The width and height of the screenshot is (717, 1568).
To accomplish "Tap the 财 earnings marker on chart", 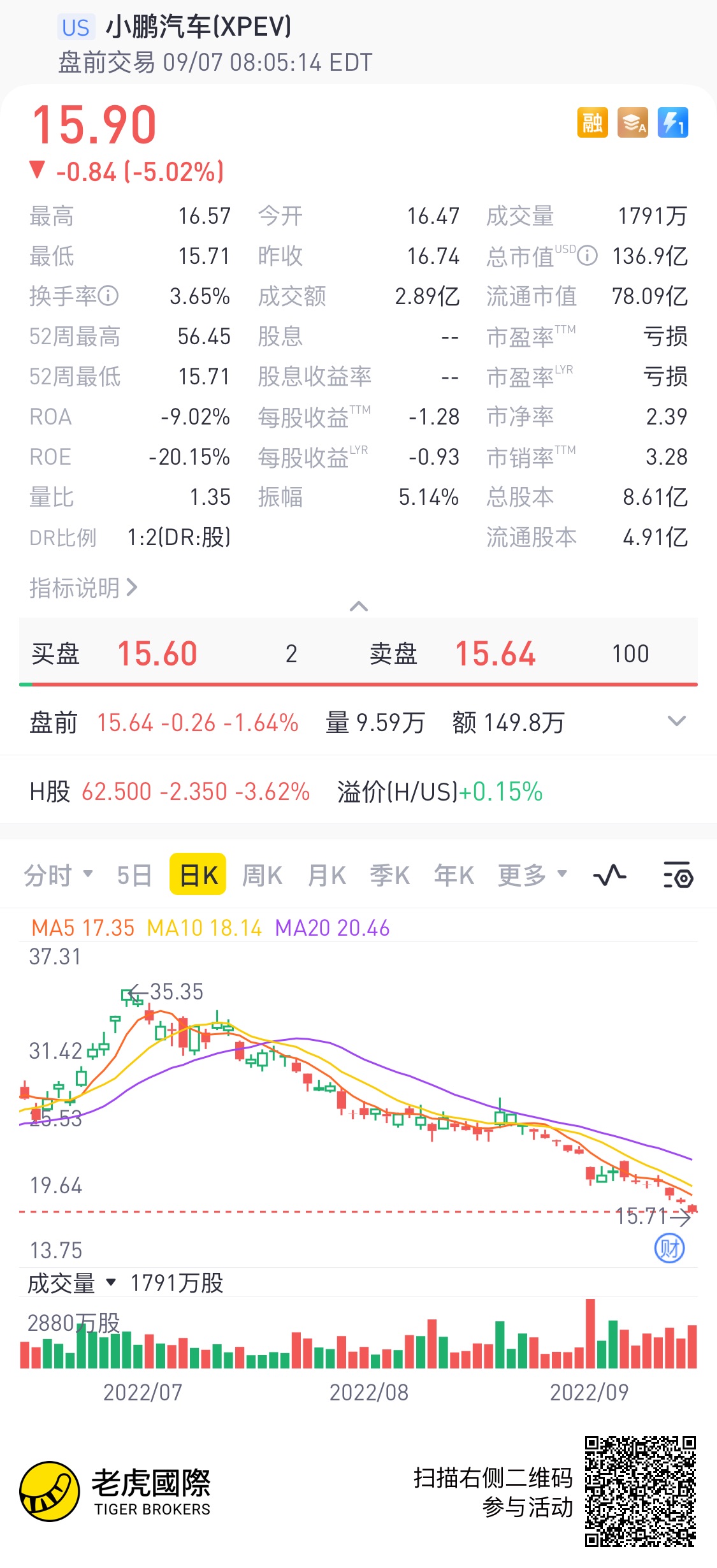I will pos(669,1248).
